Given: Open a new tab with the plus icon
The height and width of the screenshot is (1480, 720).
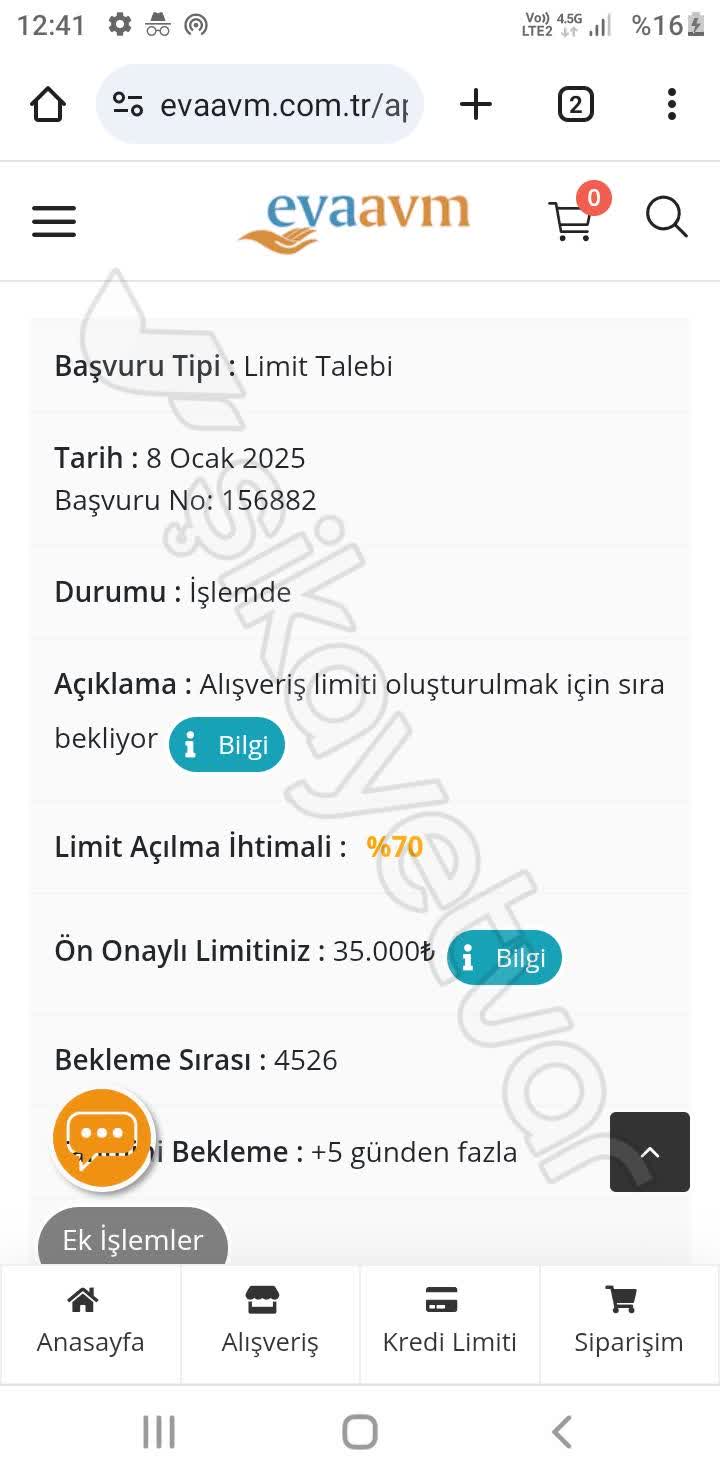Looking at the screenshot, I should (x=476, y=104).
